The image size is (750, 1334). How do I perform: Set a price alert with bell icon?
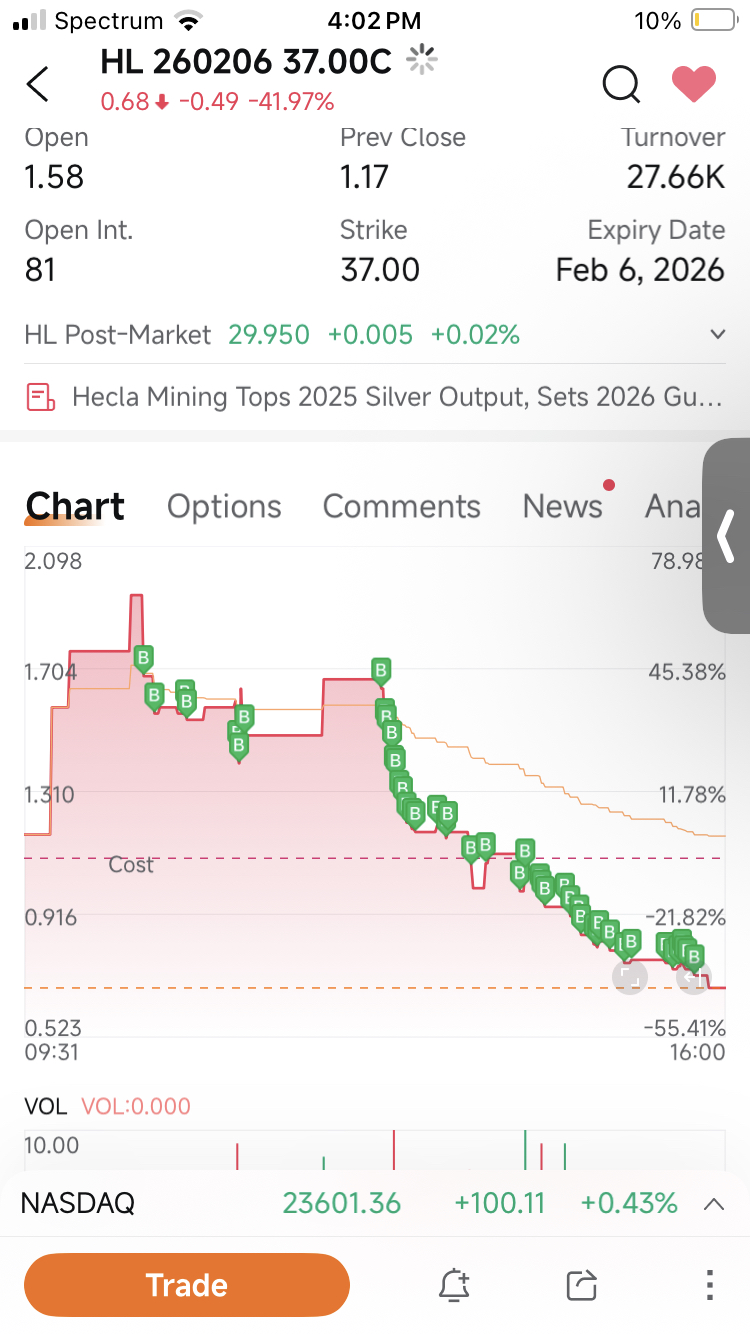pyautogui.click(x=454, y=1285)
